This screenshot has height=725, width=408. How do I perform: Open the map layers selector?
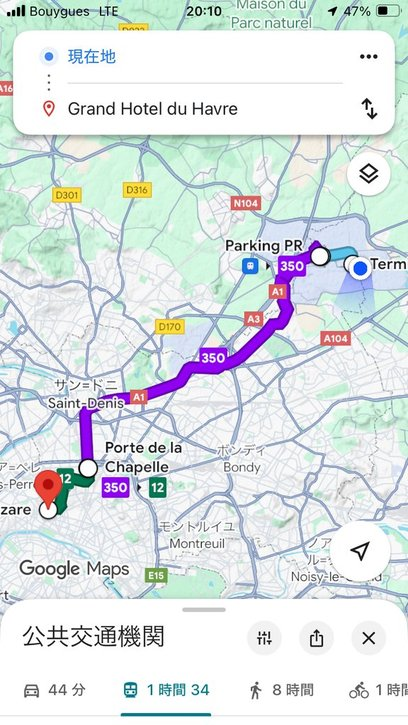tap(369, 174)
